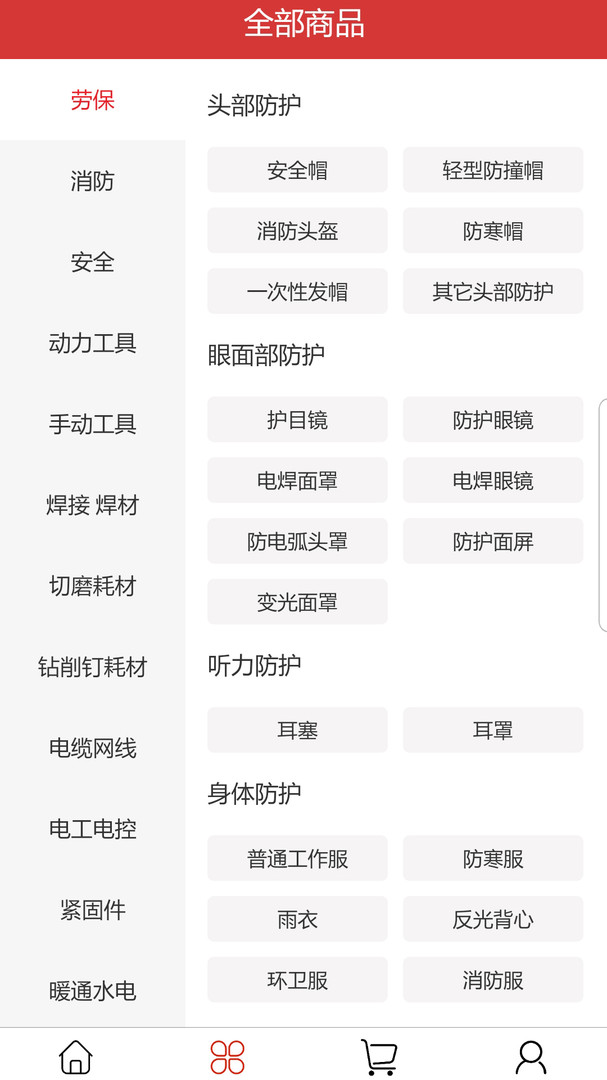Select 紧固件 in the category list

pos(92,910)
